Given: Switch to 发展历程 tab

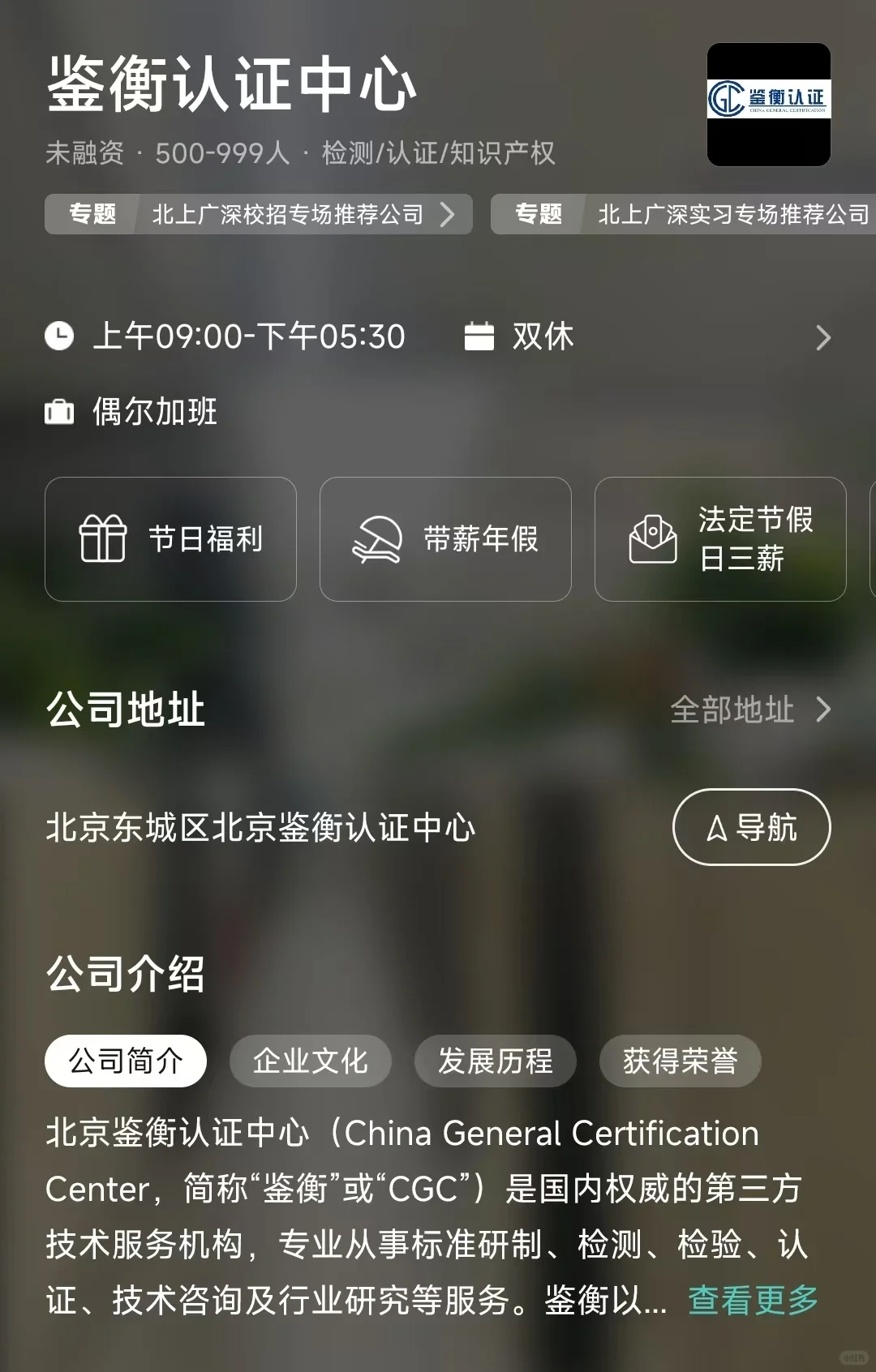Looking at the screenshot, I should 496,1061.
